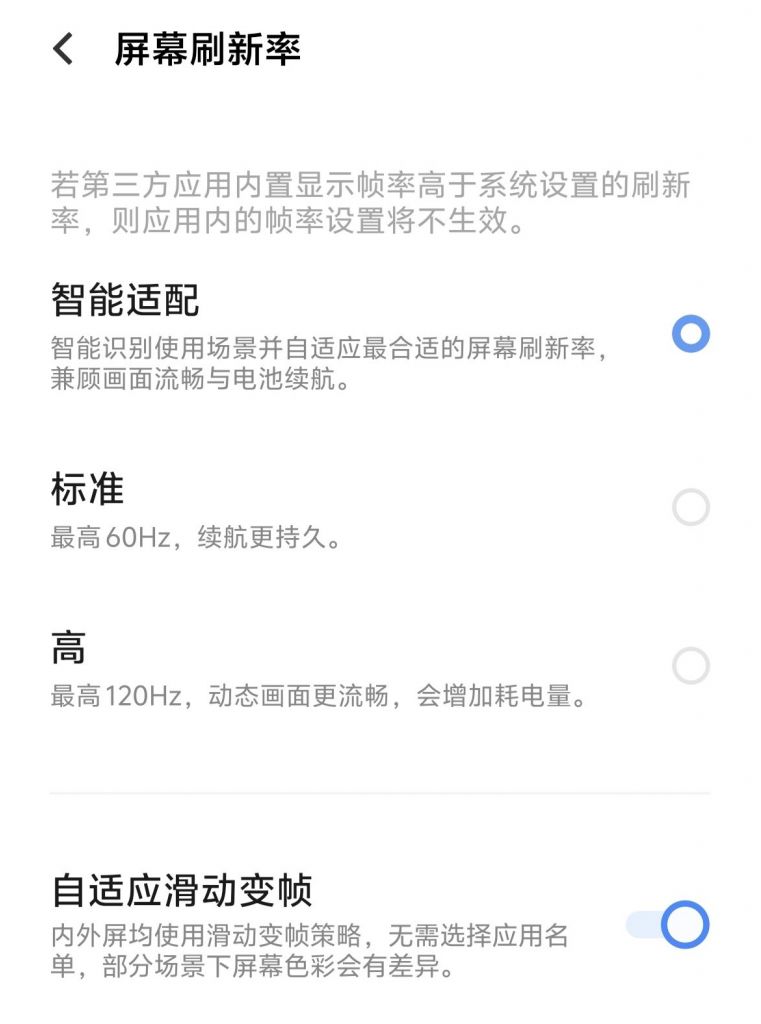Click the 标准 option label
761x1024 pixels.
point(86,490)
